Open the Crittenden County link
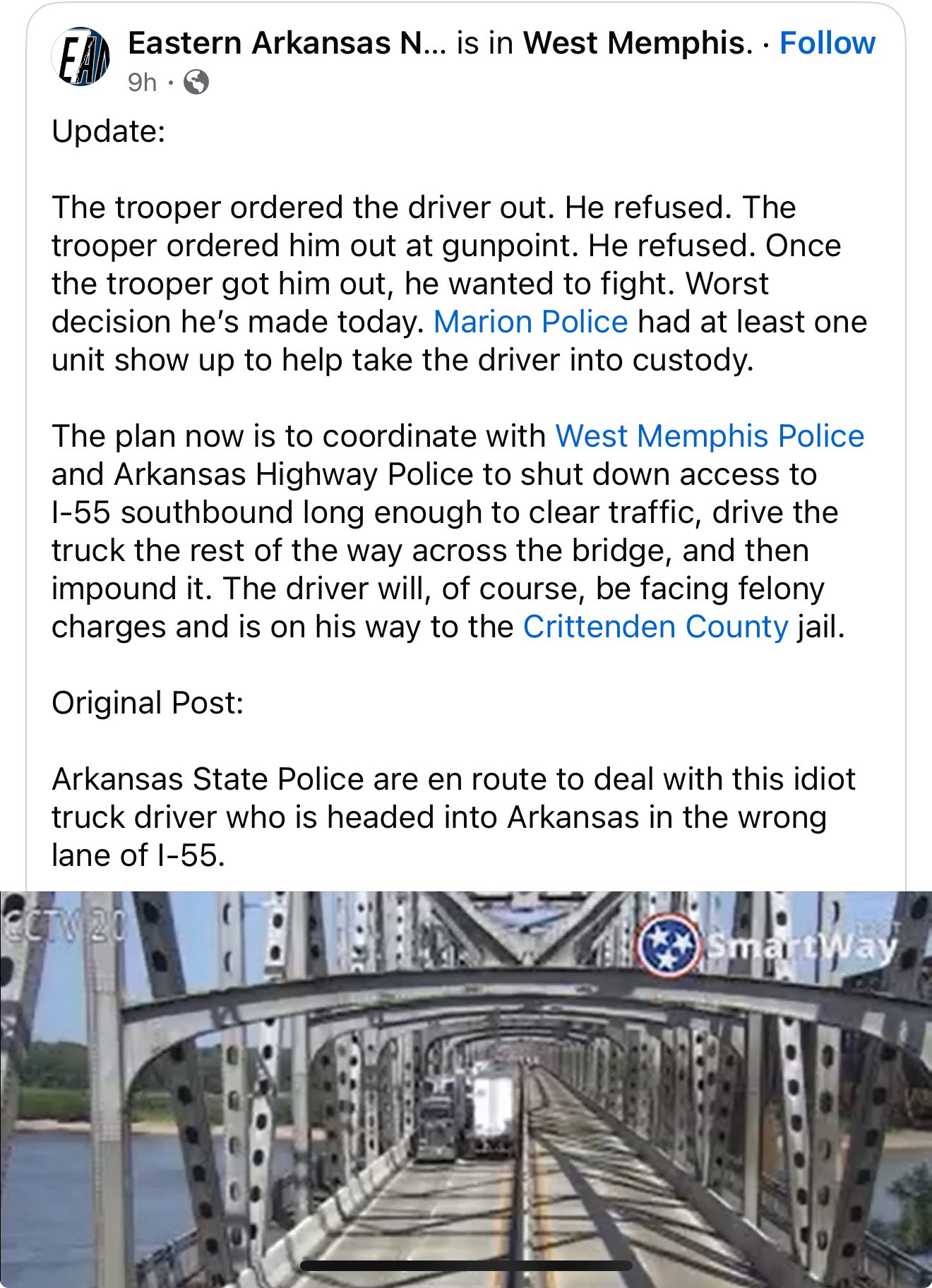This screenshot has width=932, height=1288. (655, 627)
